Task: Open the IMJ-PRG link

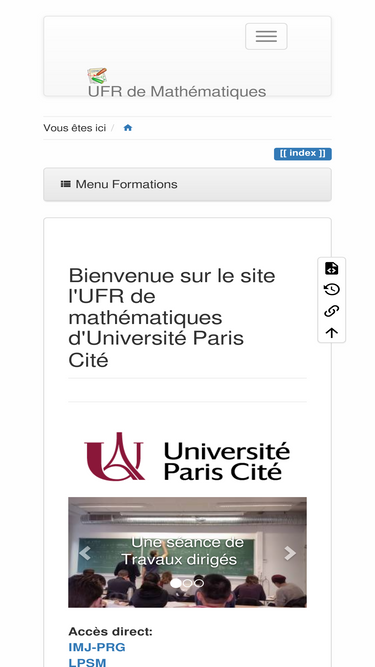Action: pos(97,647)
